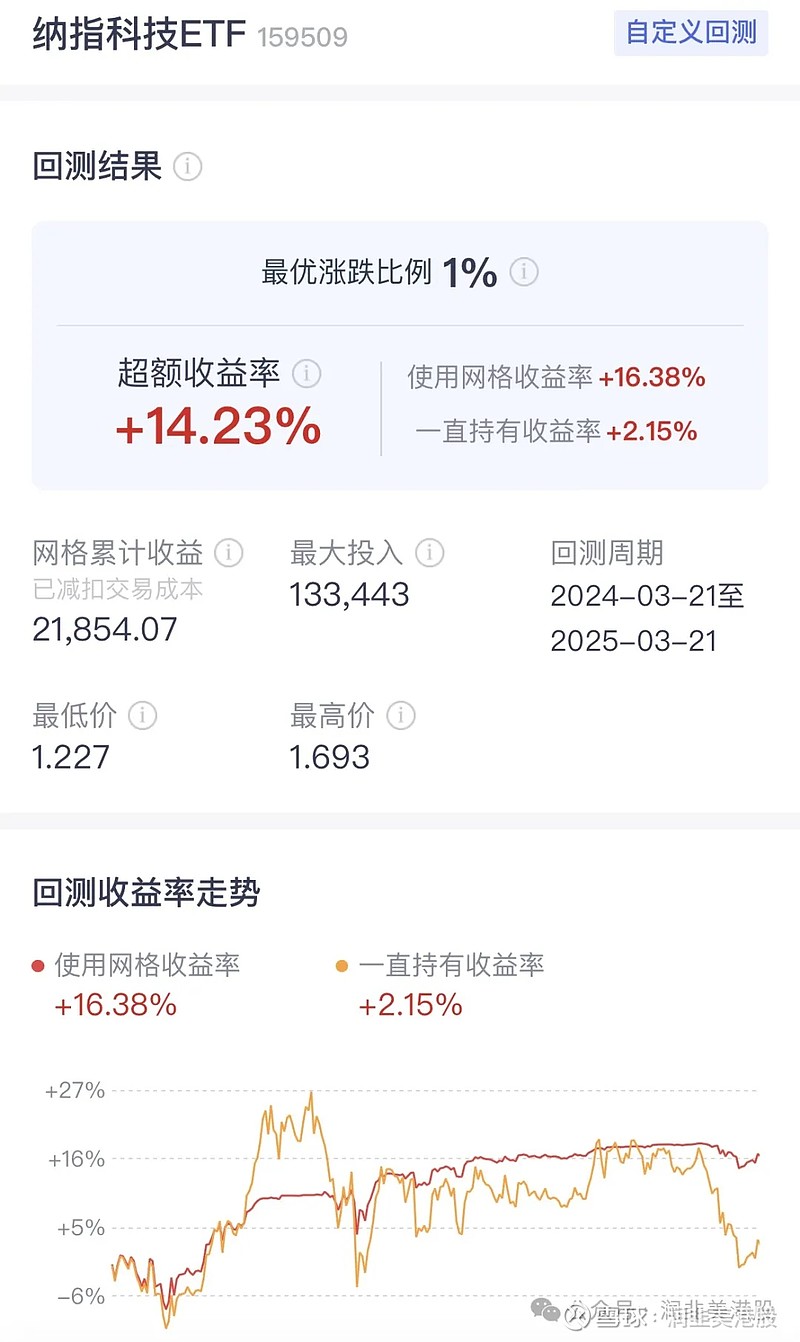Toggle the 一直持有收益率 chart legend

tap(450, 965)
